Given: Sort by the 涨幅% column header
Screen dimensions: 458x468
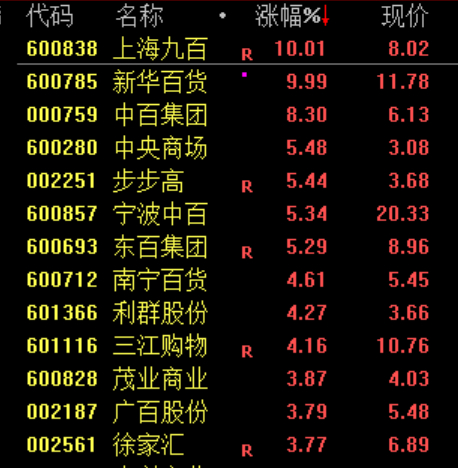Looking at the screenshot, I should coord(292,16).
